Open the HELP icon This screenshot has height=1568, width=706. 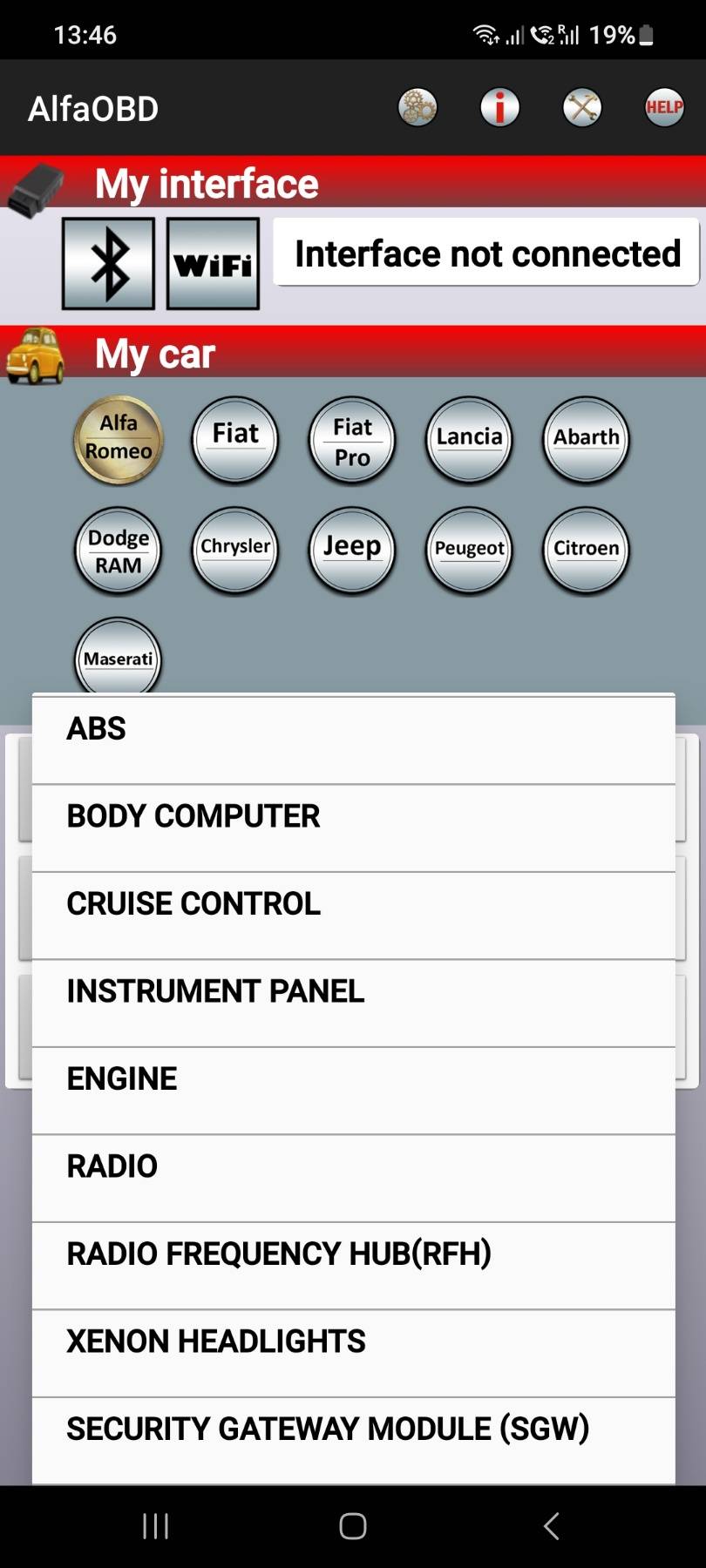tap(664, 108)
